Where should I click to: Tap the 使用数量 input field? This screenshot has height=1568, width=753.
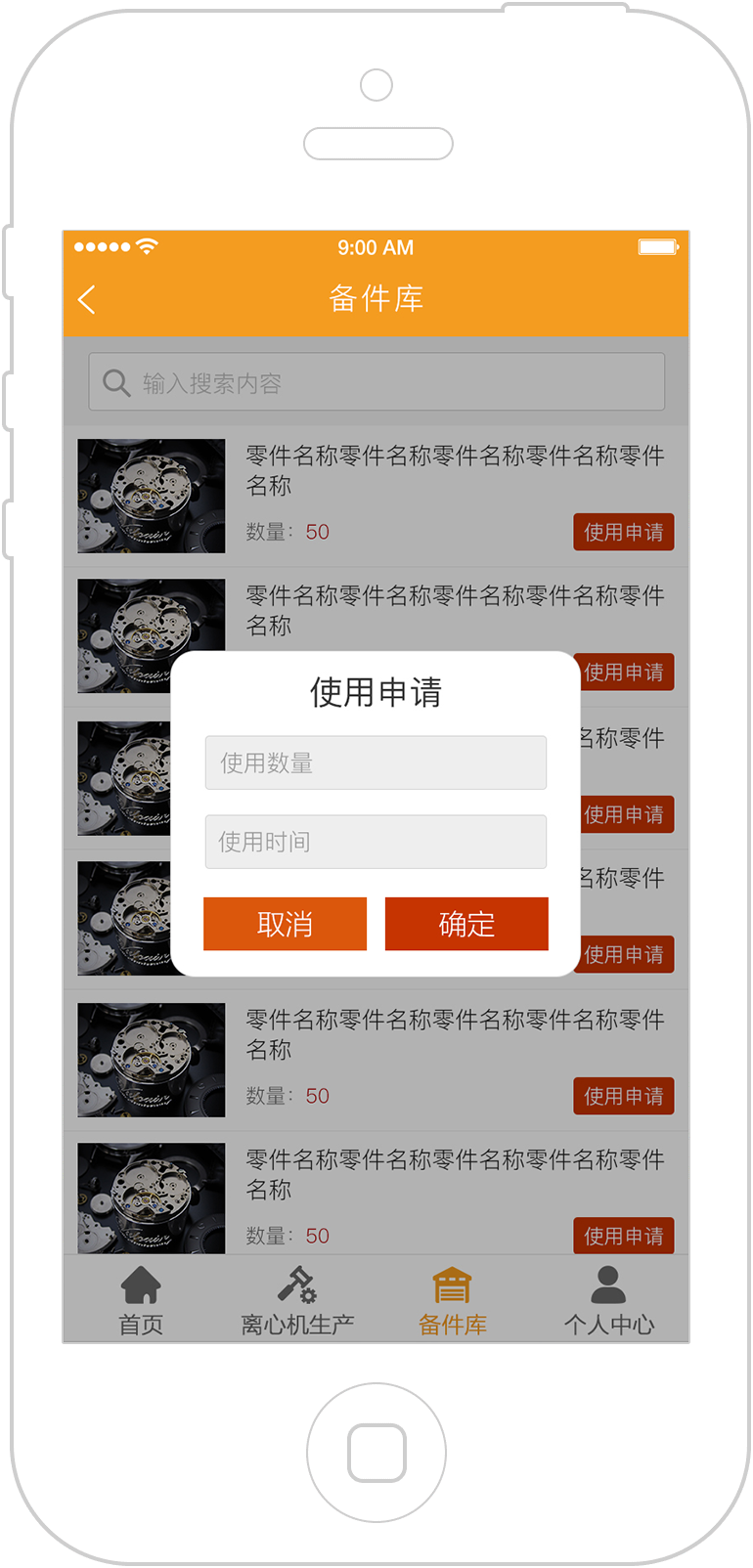point(376,762)
